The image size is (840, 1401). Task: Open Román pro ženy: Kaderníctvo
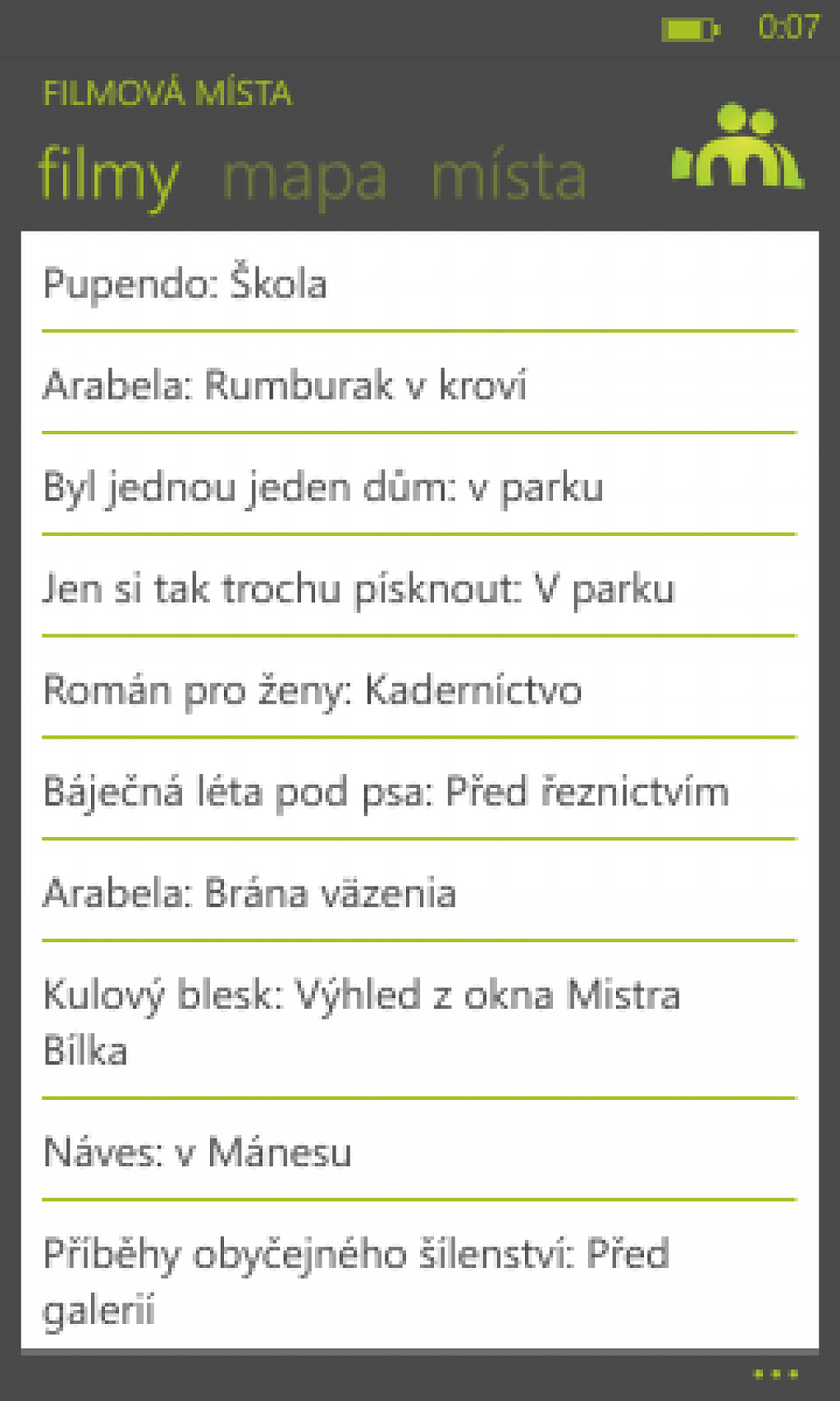(420, 689)
